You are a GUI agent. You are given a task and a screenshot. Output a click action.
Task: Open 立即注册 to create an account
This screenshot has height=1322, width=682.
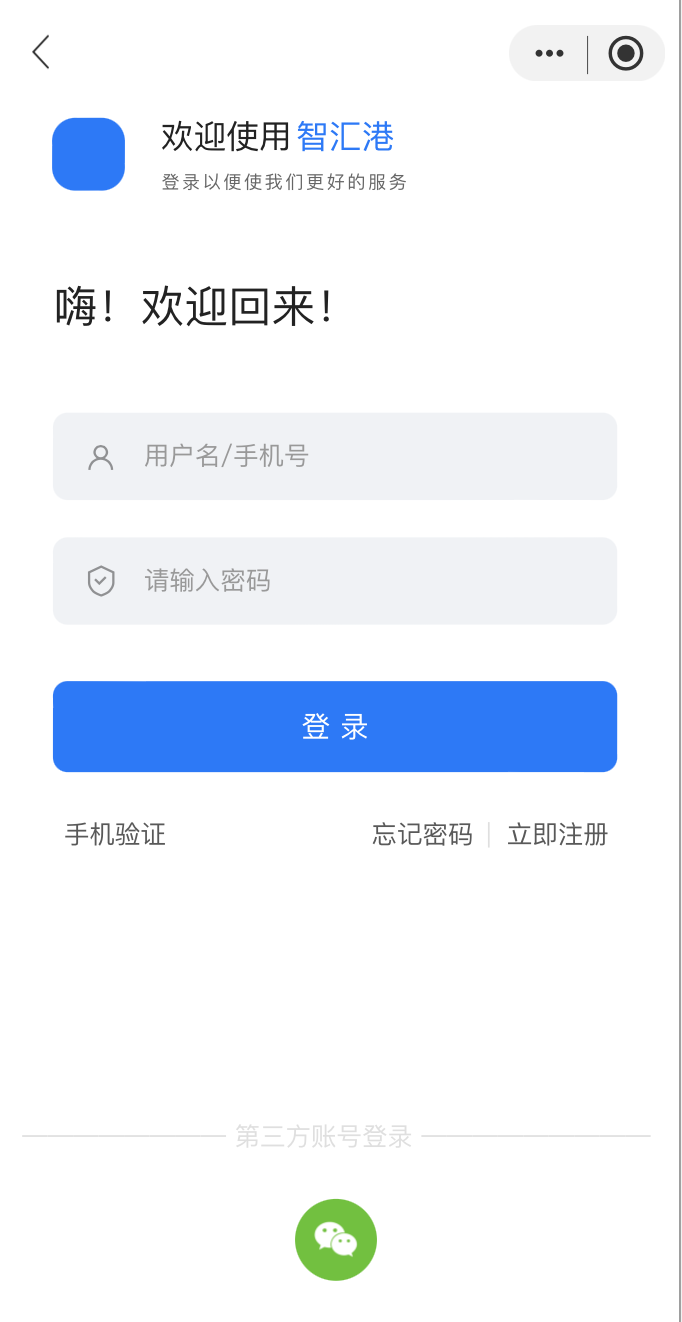tap(557, 835)
